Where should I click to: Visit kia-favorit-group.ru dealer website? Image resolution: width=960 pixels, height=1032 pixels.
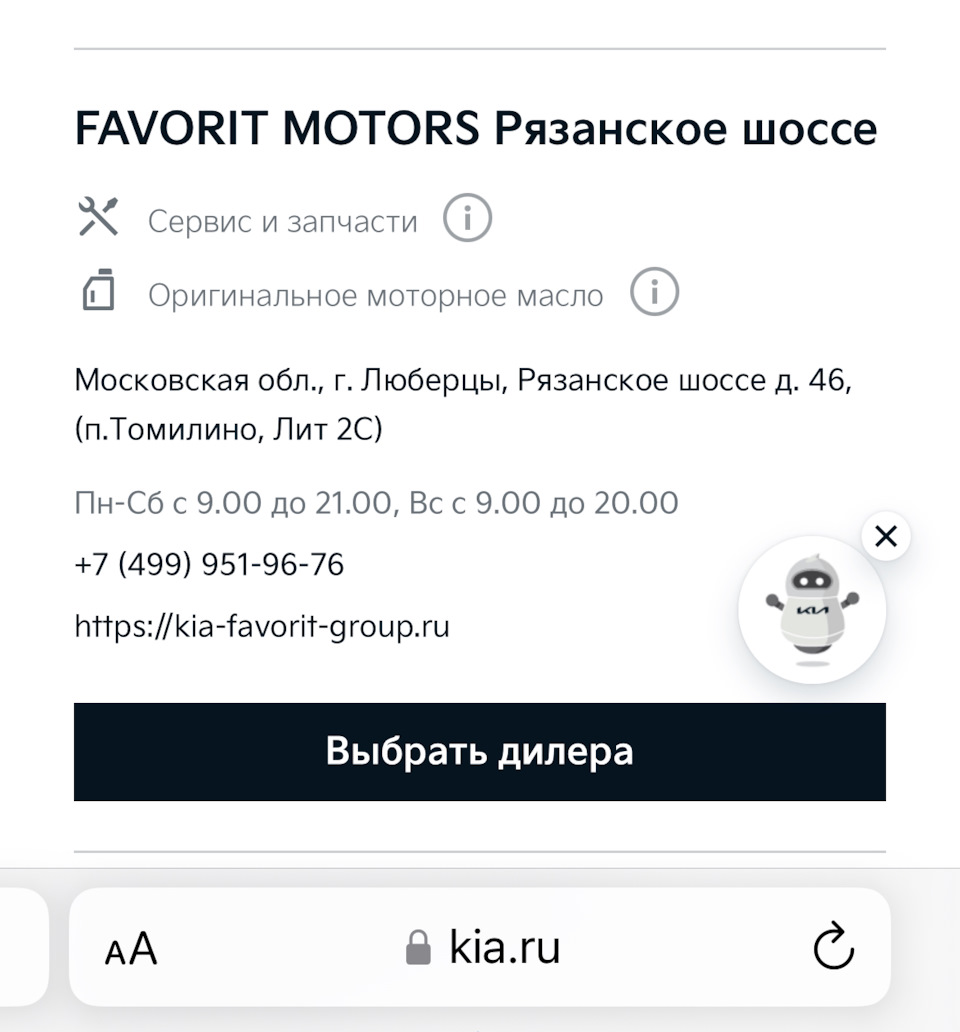(x=262, y=627)
